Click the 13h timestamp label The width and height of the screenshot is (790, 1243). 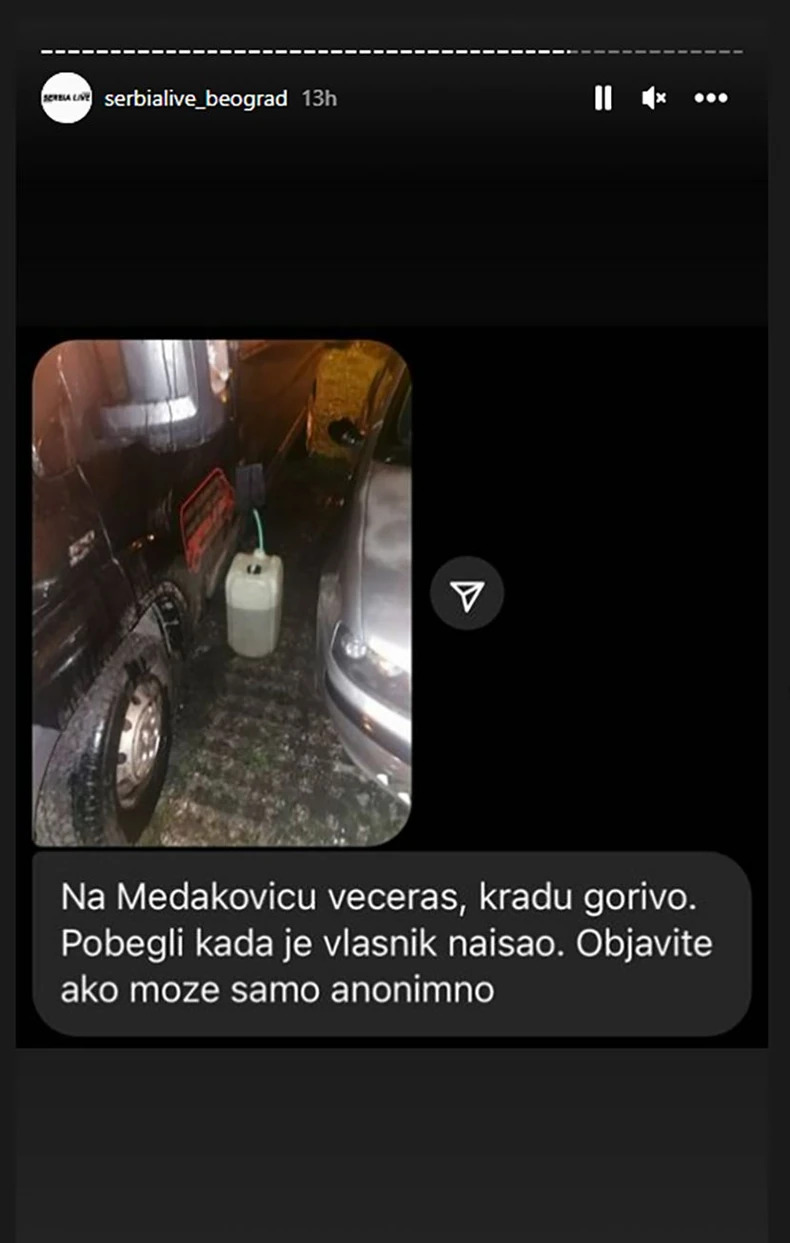coord(317,98)
